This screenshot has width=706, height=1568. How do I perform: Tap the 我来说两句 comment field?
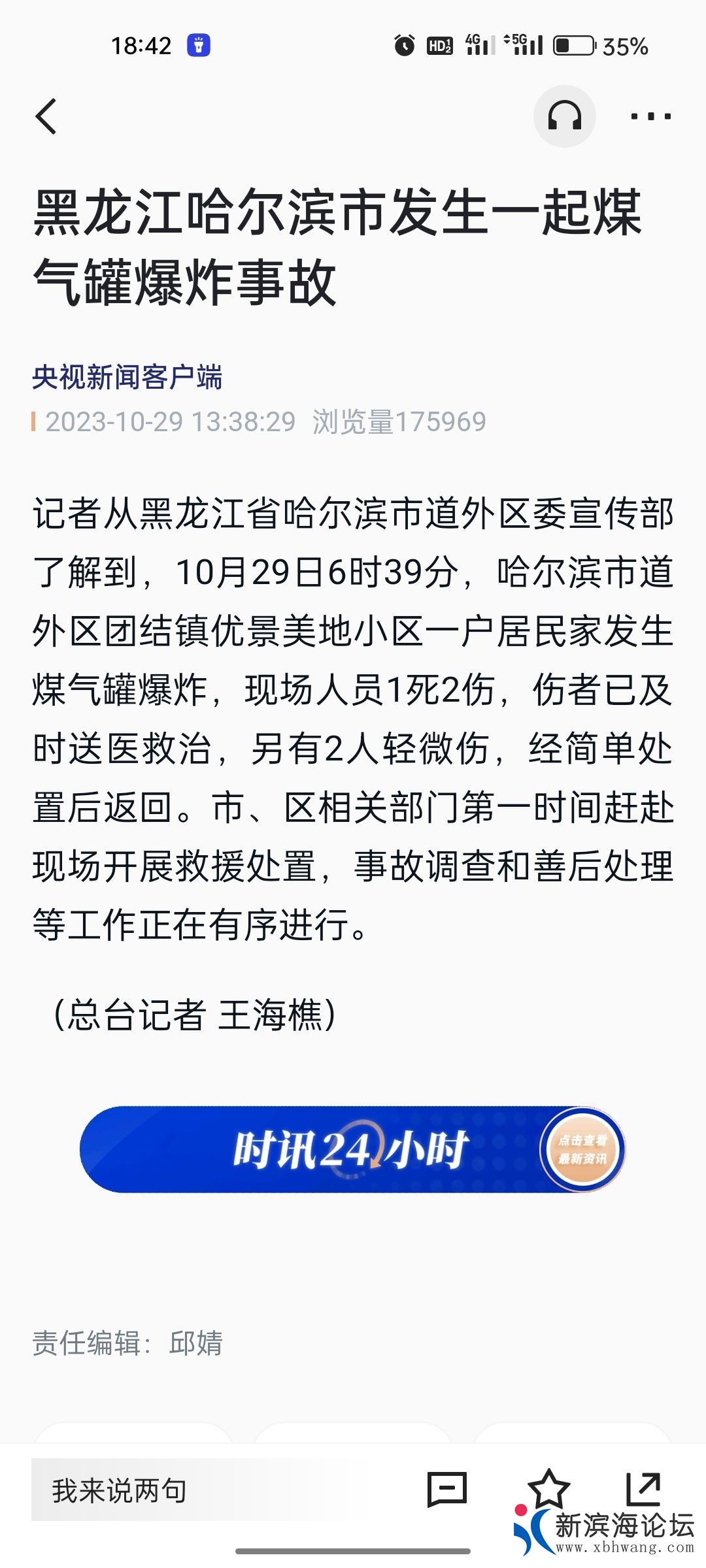(x=190, y=1490)
